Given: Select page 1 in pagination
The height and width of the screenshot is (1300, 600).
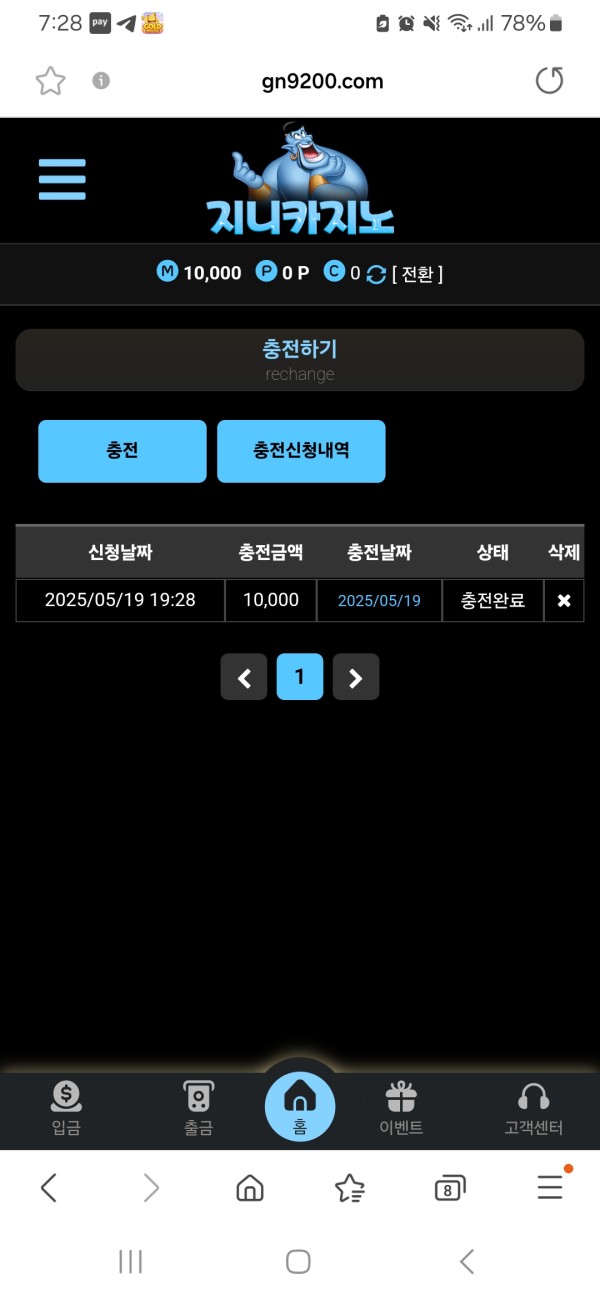Looking at the screenshot, I should point(300,677).
